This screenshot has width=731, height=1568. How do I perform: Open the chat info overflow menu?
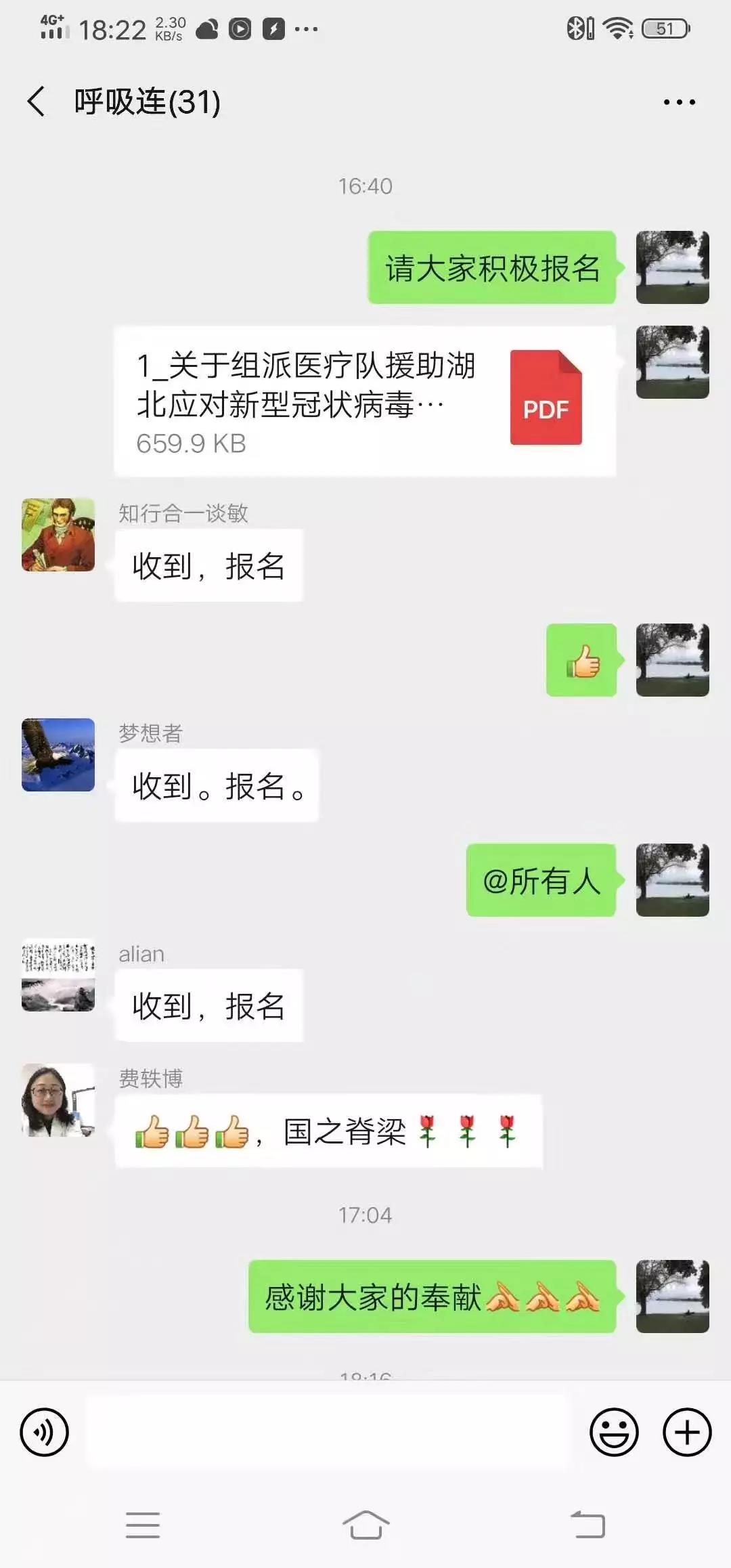click(x=679, y=102)
